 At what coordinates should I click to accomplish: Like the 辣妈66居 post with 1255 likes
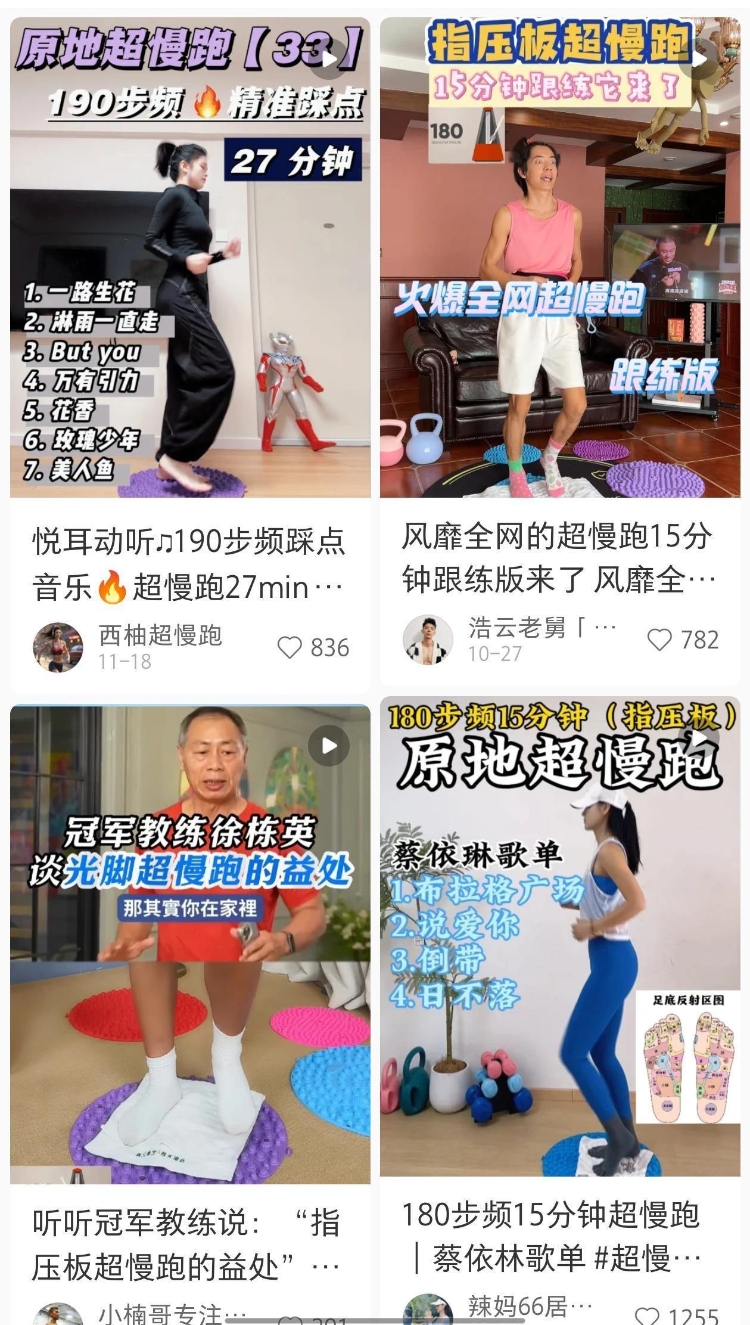click(x=647, y=1316)
